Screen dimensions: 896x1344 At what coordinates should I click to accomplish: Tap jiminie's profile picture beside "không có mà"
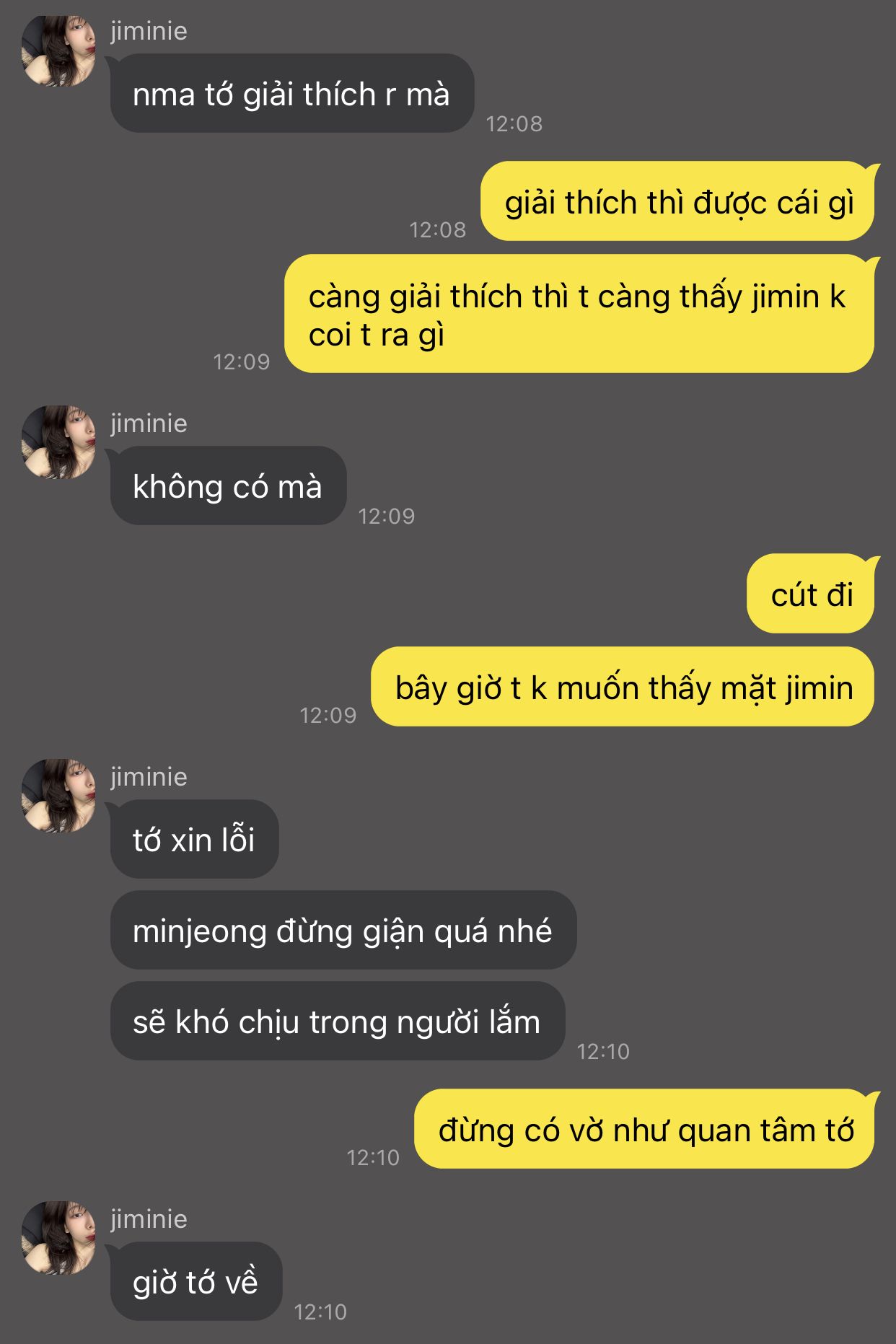click(x=59, y=442)
